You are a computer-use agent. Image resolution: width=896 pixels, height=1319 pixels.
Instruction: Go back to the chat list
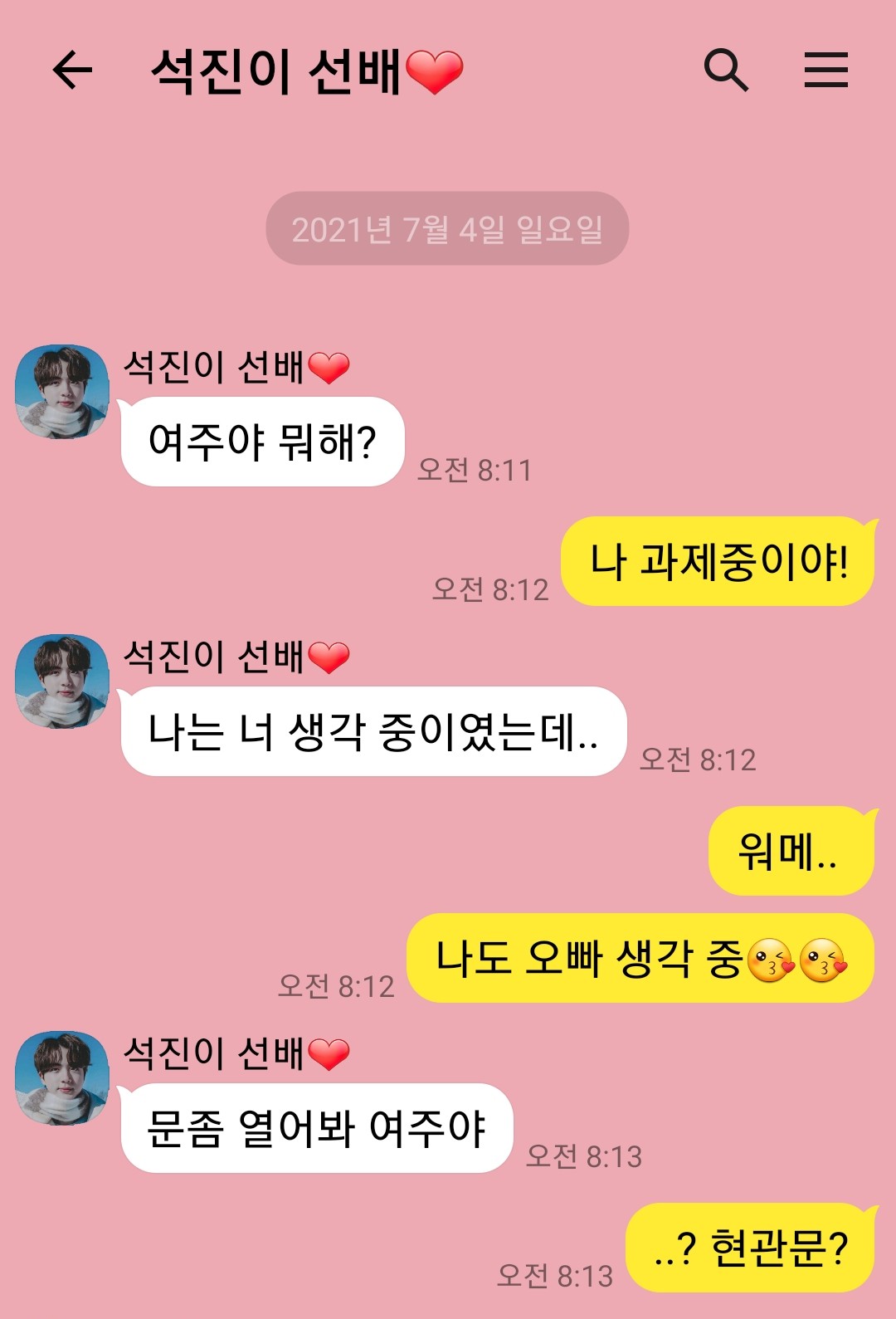coord(72,70)
